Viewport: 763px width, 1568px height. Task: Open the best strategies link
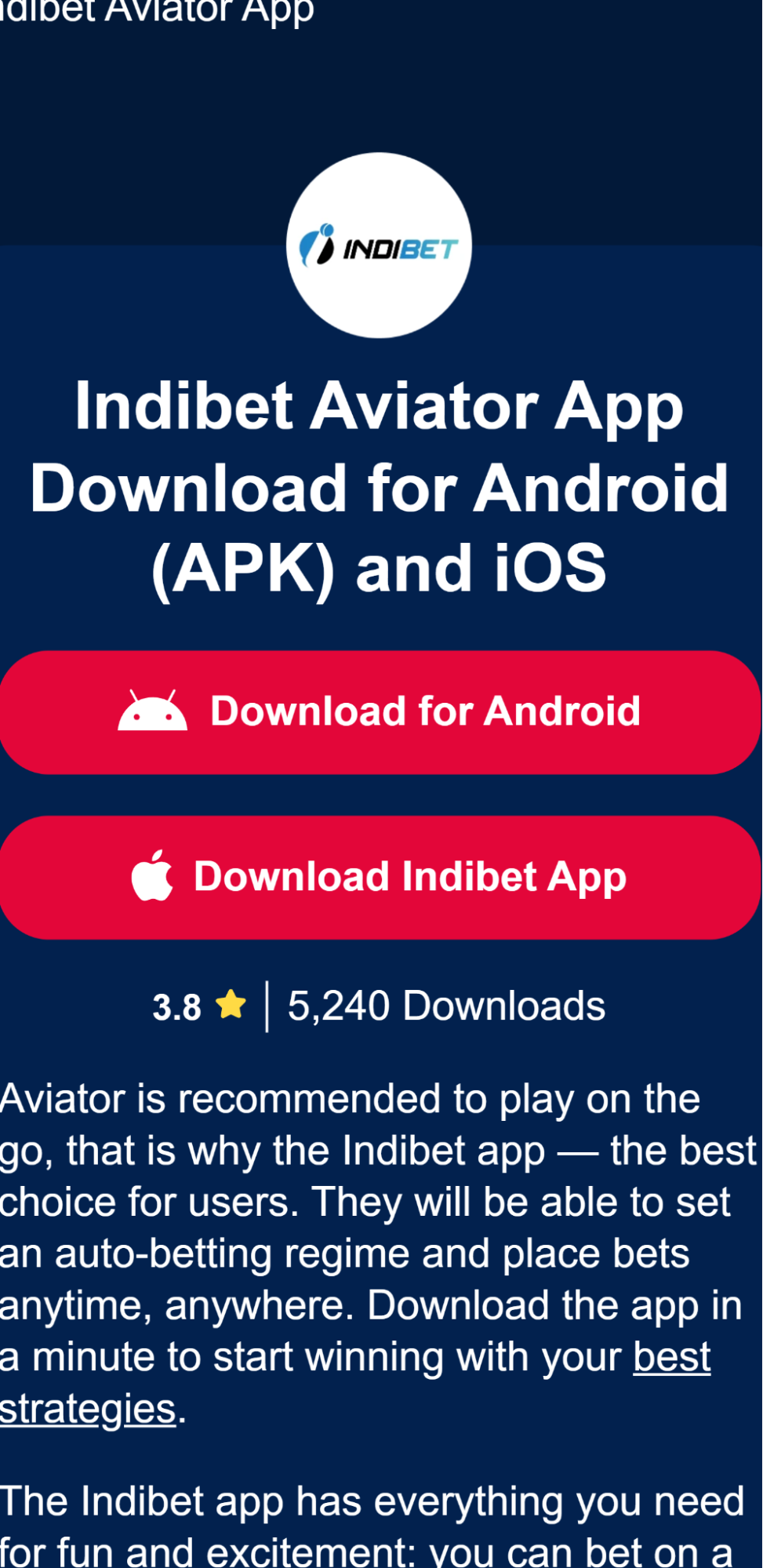click(x=671, y=1358)
